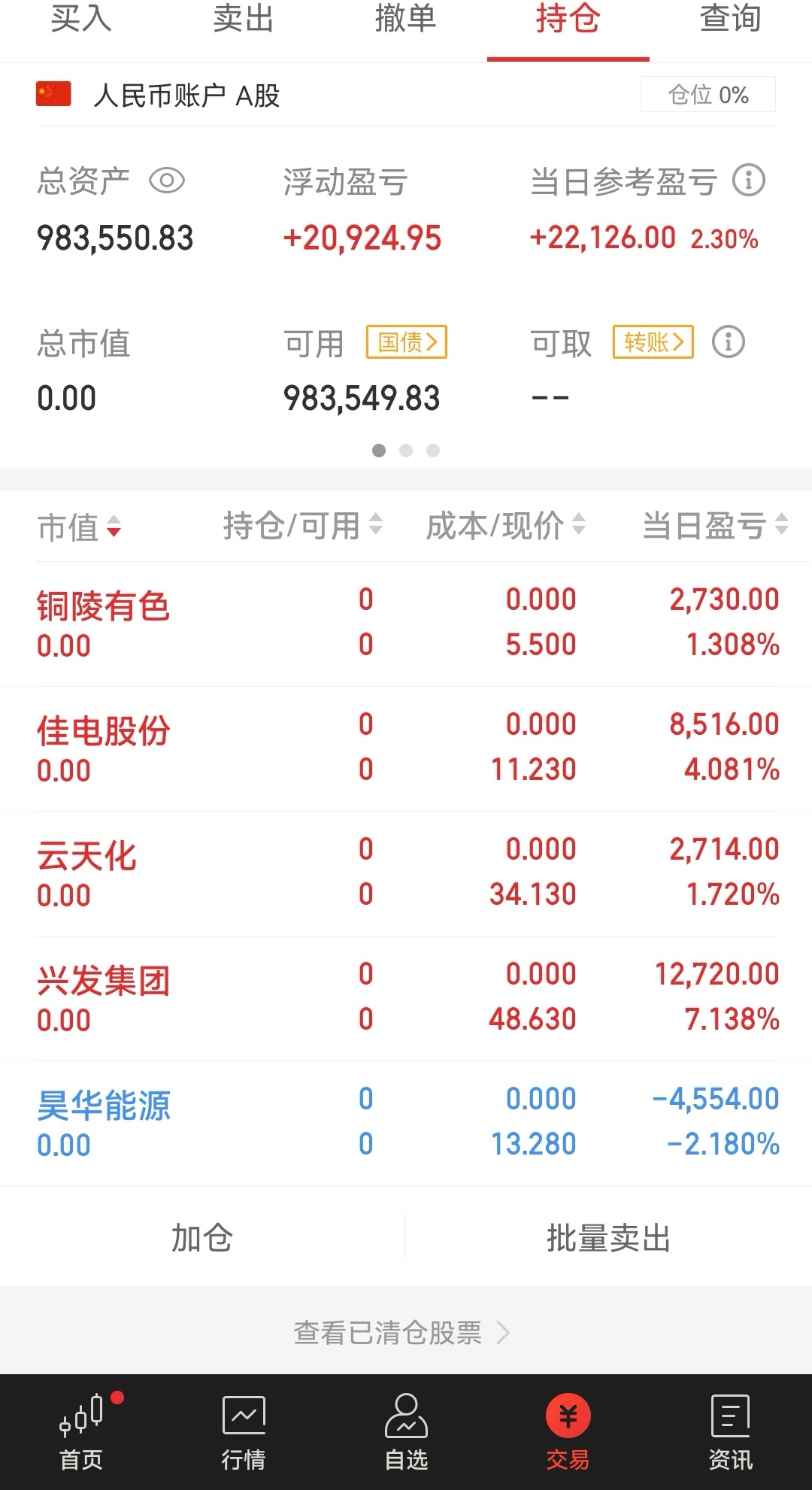
Task: Open the 查询 tab
Action: [730, 20]
